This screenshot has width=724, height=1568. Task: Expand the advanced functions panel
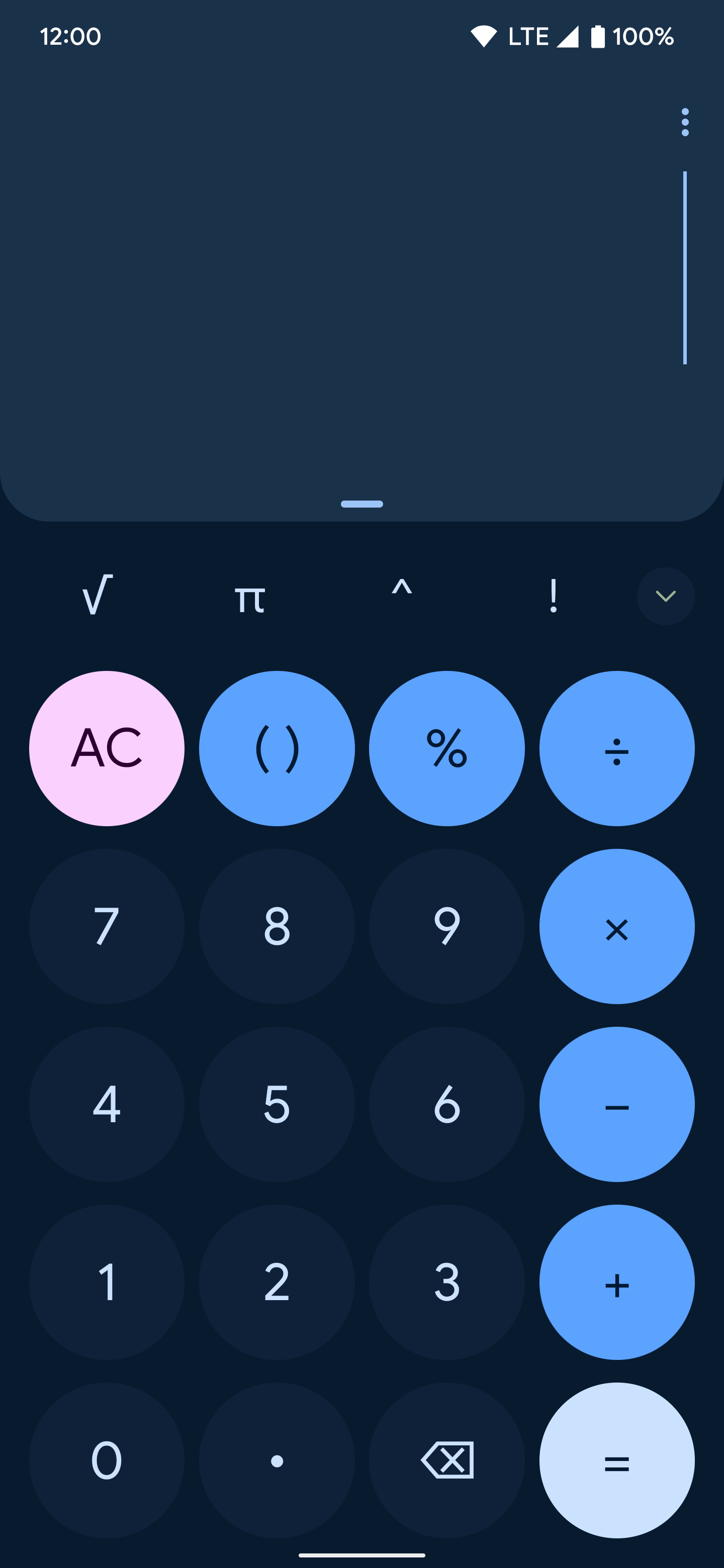coord(665,597)
